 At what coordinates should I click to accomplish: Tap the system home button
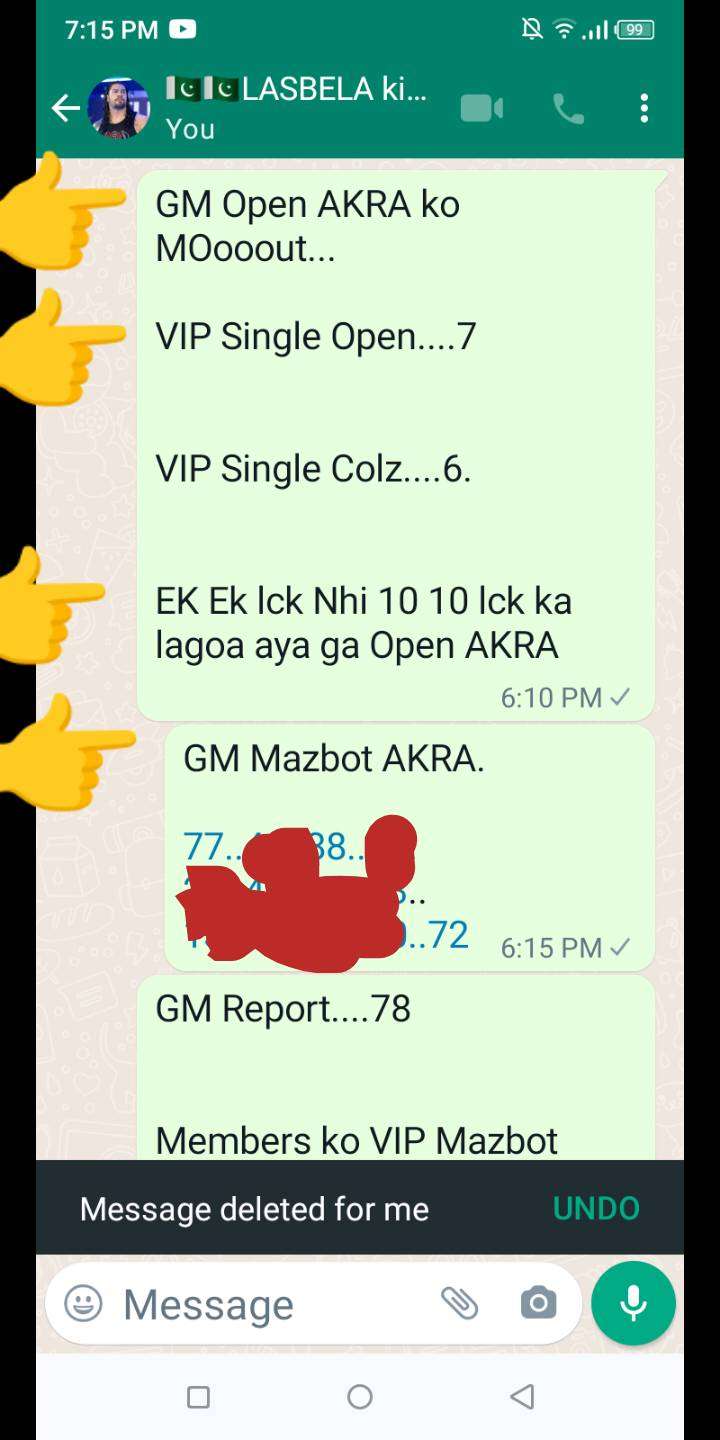360,1397
